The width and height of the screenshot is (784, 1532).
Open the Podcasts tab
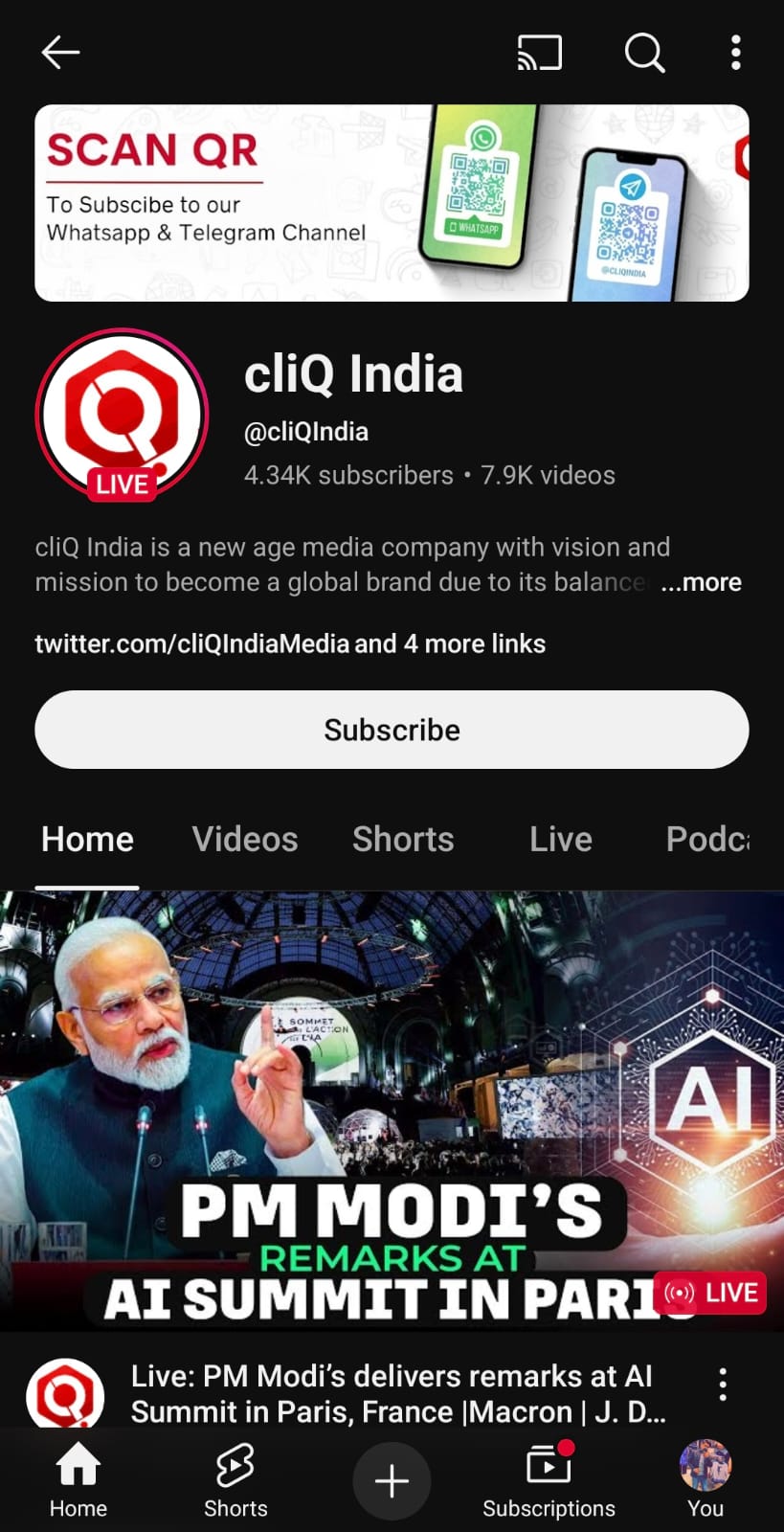(x=708, y=839)
